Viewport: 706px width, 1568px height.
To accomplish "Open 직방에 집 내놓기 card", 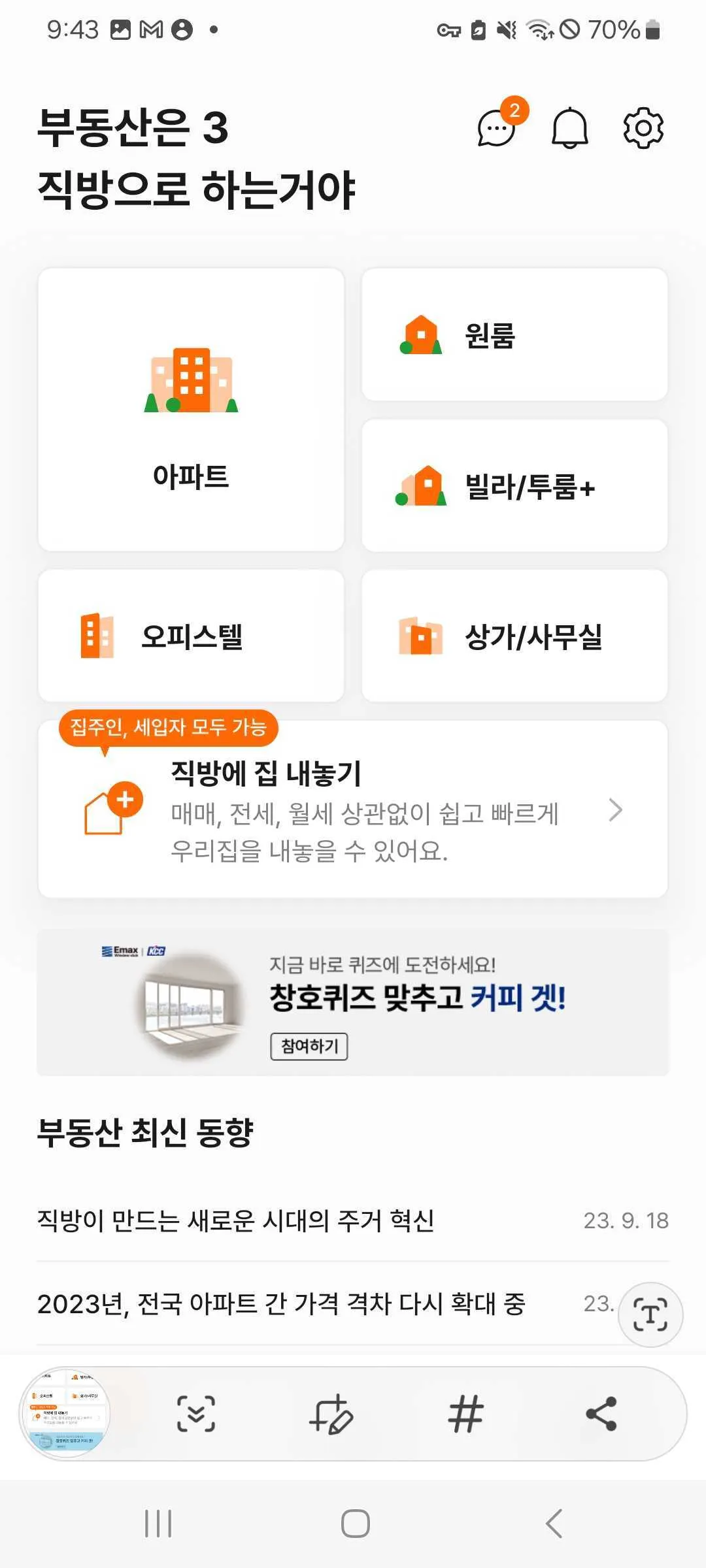I will point(353,810).
